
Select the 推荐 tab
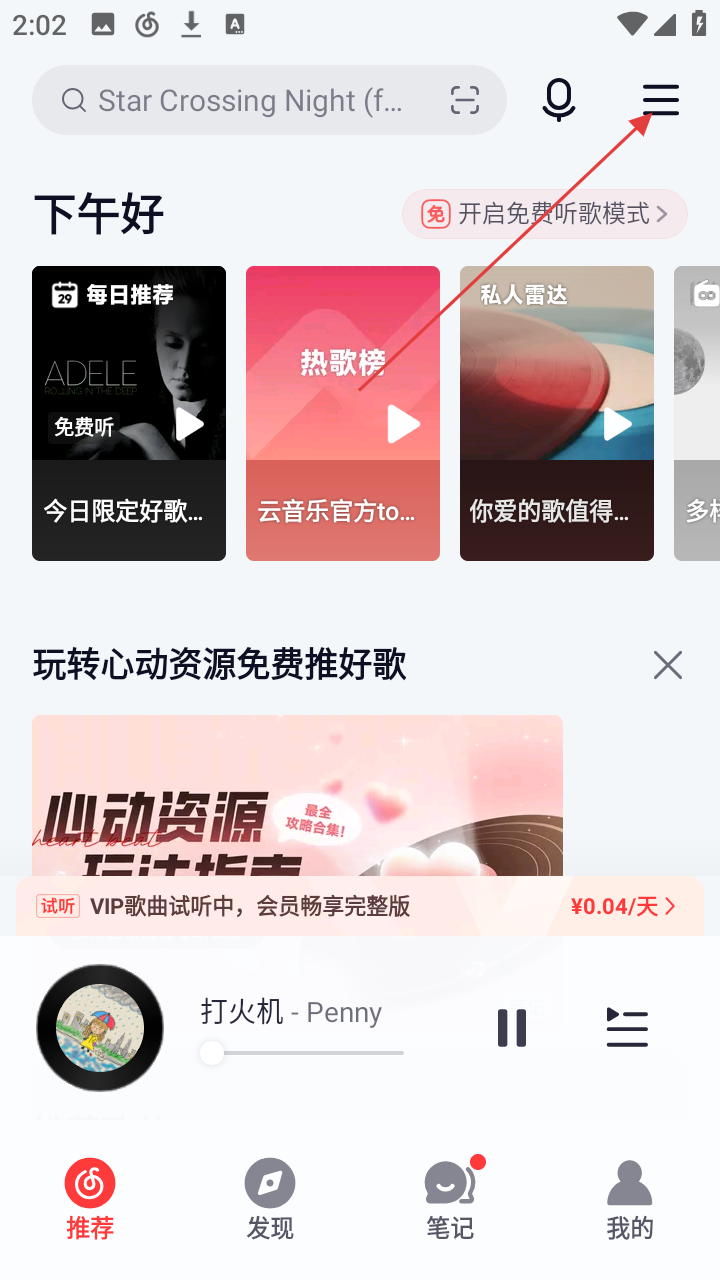tap(90, 1200)
